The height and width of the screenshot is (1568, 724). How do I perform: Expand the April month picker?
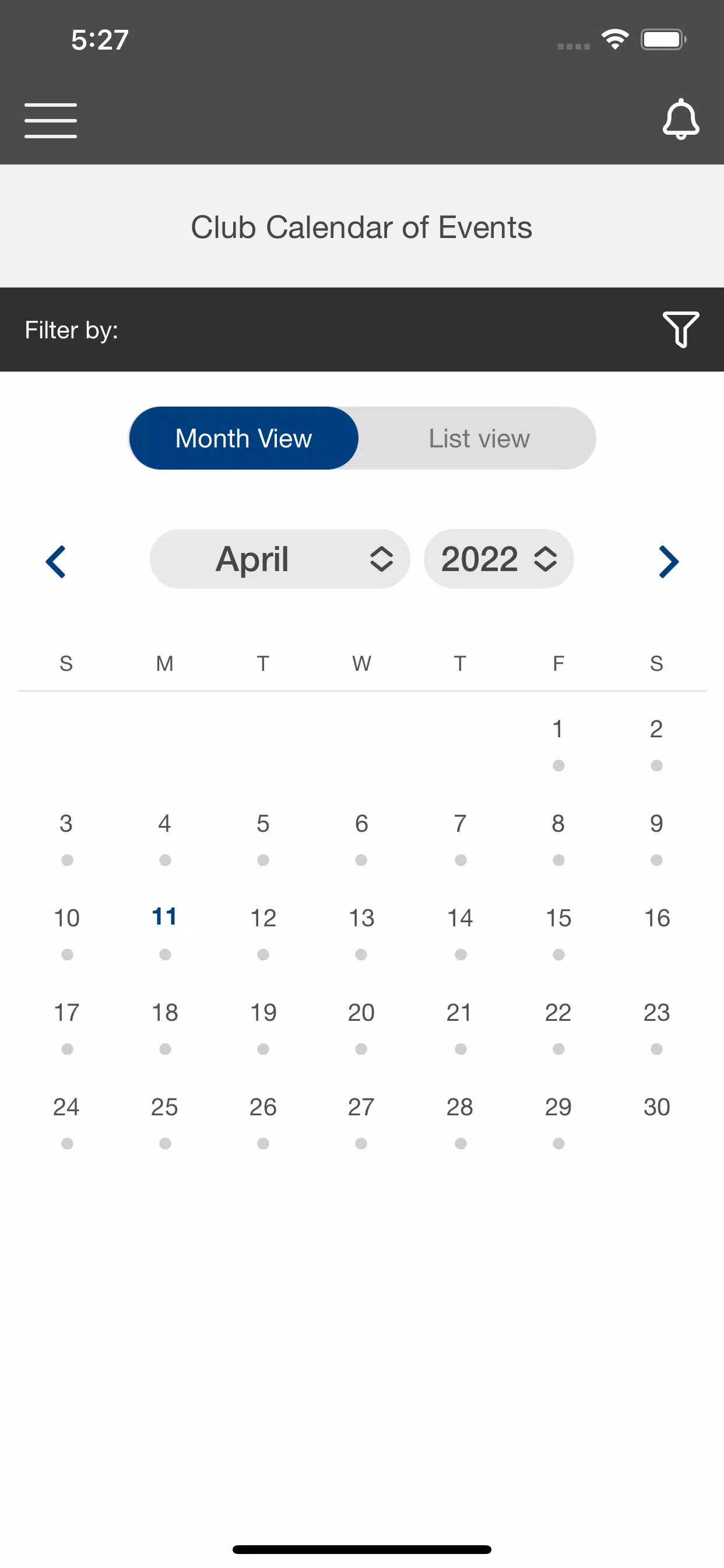(279, 559)
